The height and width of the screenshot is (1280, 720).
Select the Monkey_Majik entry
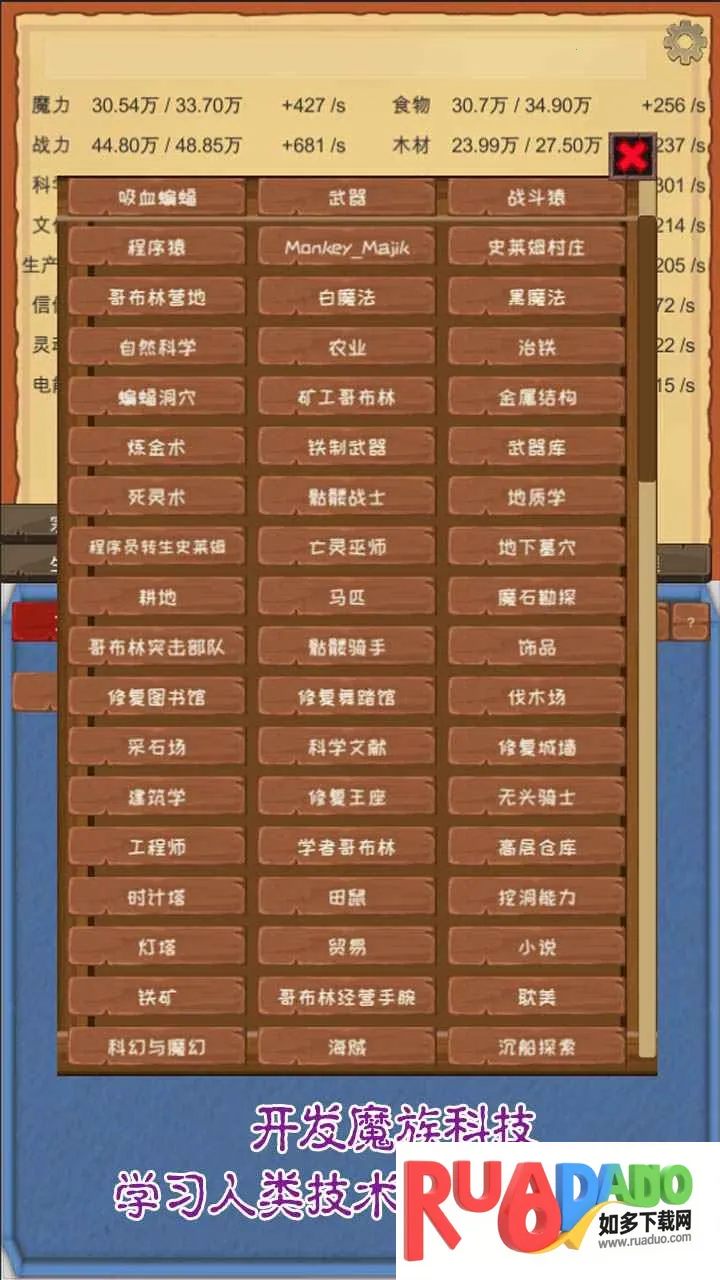click(x=347, y=247)
